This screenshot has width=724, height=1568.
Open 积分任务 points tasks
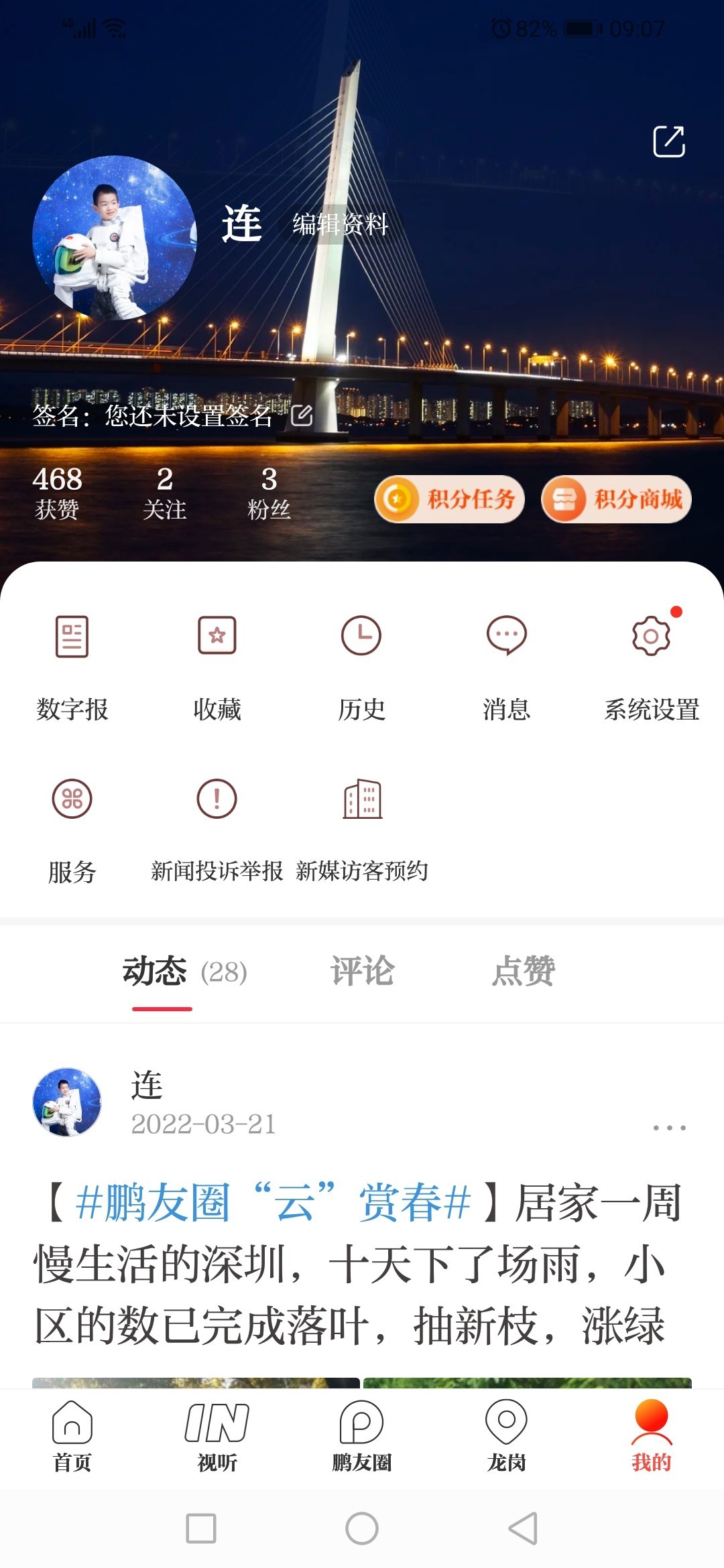(x=449, y=499)
